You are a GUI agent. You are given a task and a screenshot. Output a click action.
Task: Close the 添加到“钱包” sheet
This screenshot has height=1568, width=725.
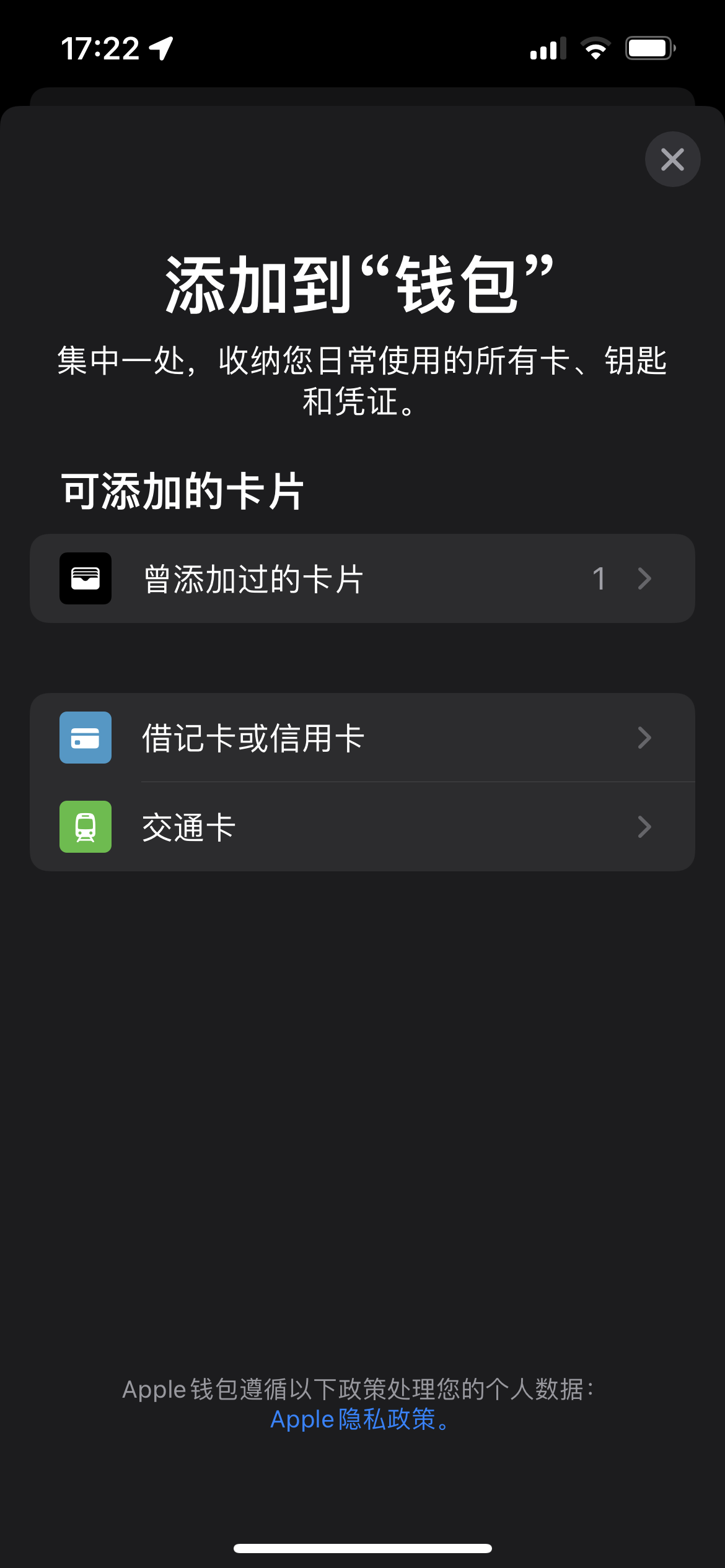point(672,159)
